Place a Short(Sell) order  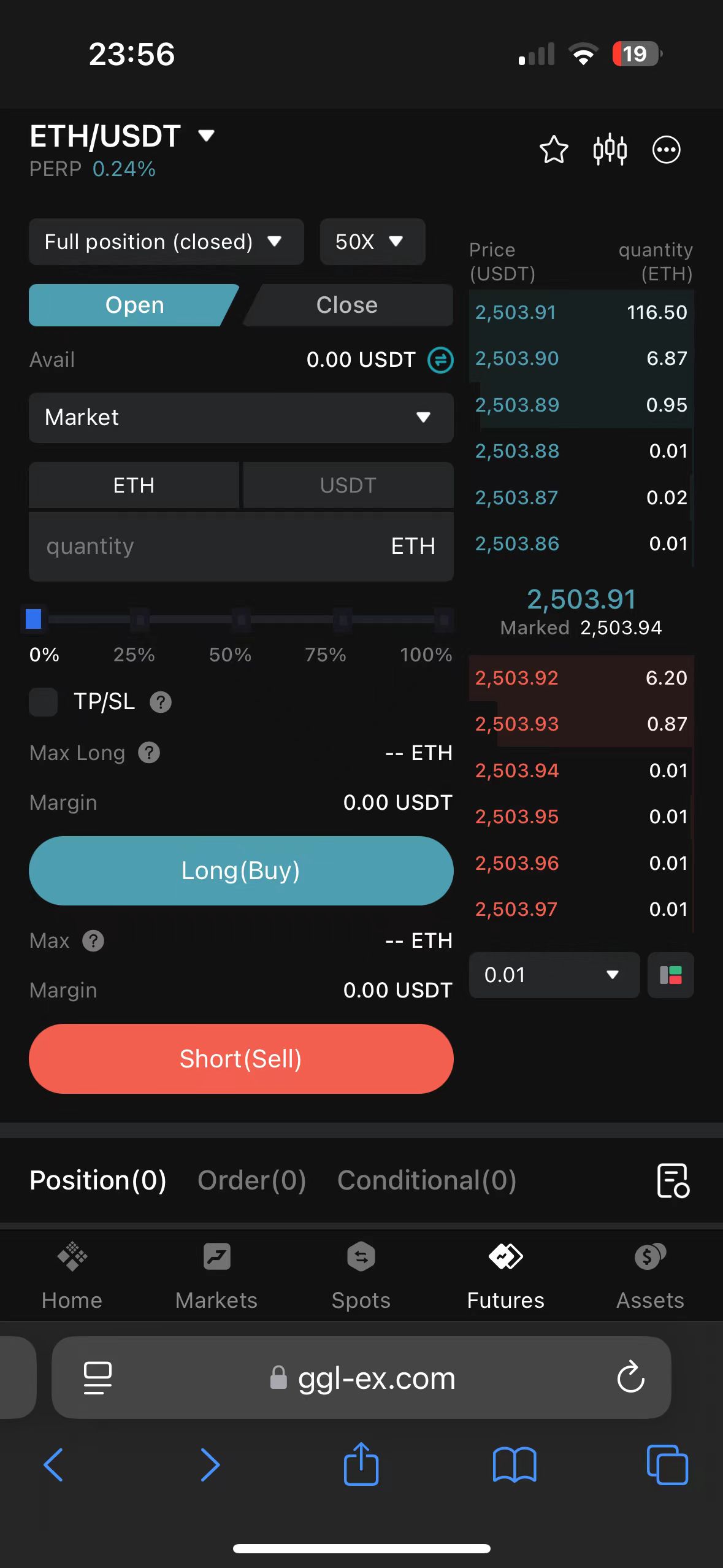coord(241,1059)
